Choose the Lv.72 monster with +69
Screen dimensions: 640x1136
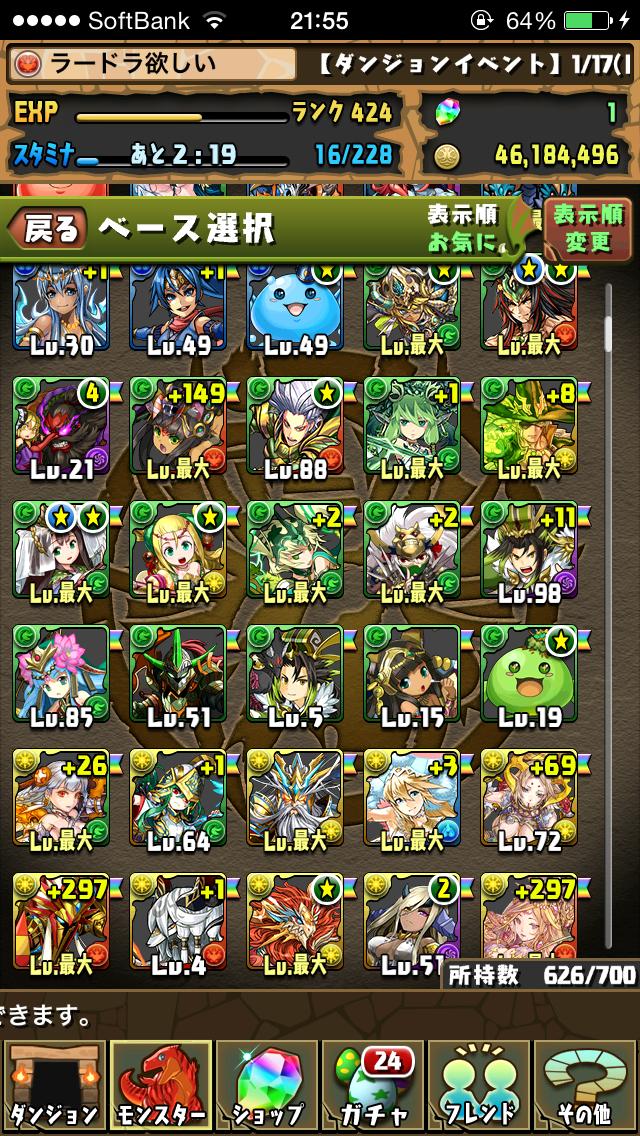pos(529,799)
